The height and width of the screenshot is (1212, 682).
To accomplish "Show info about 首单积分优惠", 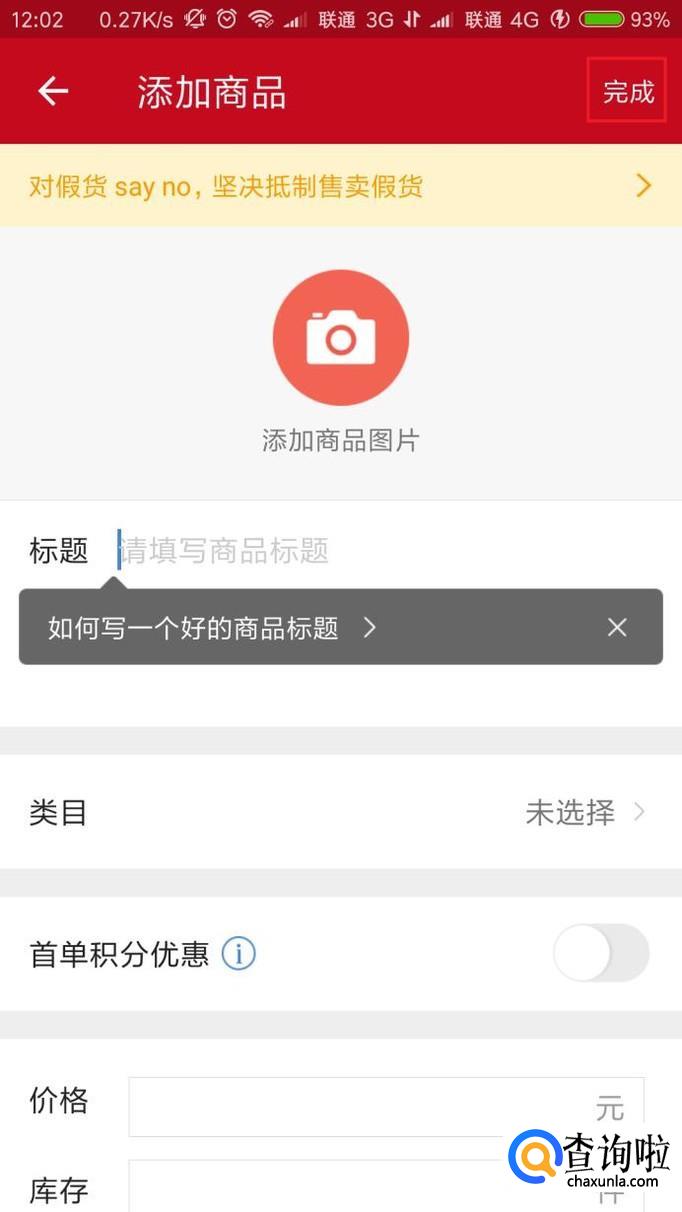I will pyautogui.click(x=239, y=954).
